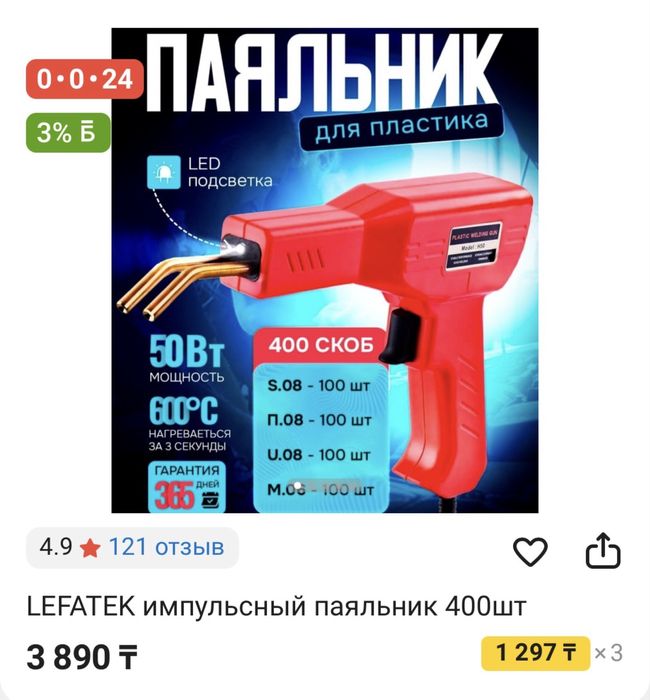Share this LEFATEK product

tap(603, 550)
